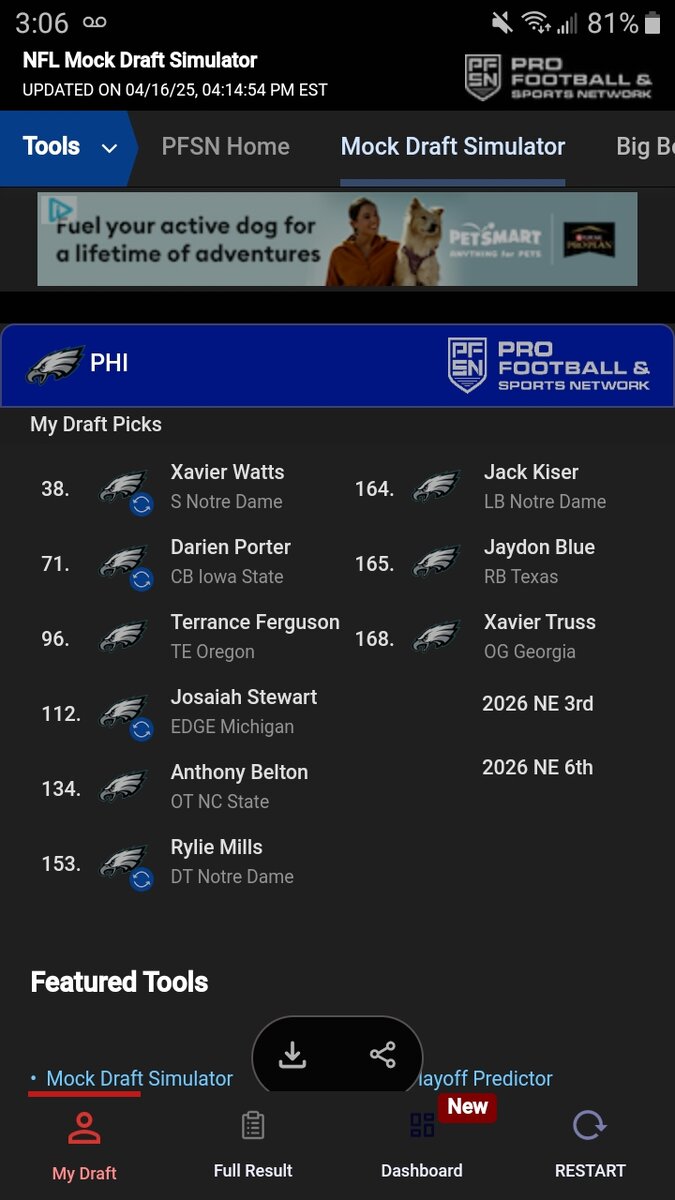Tap the swap icon beside Xavier Watts
Image resolution: width=675 pixels, height=1200 pixels.
(x=141, y=505)
